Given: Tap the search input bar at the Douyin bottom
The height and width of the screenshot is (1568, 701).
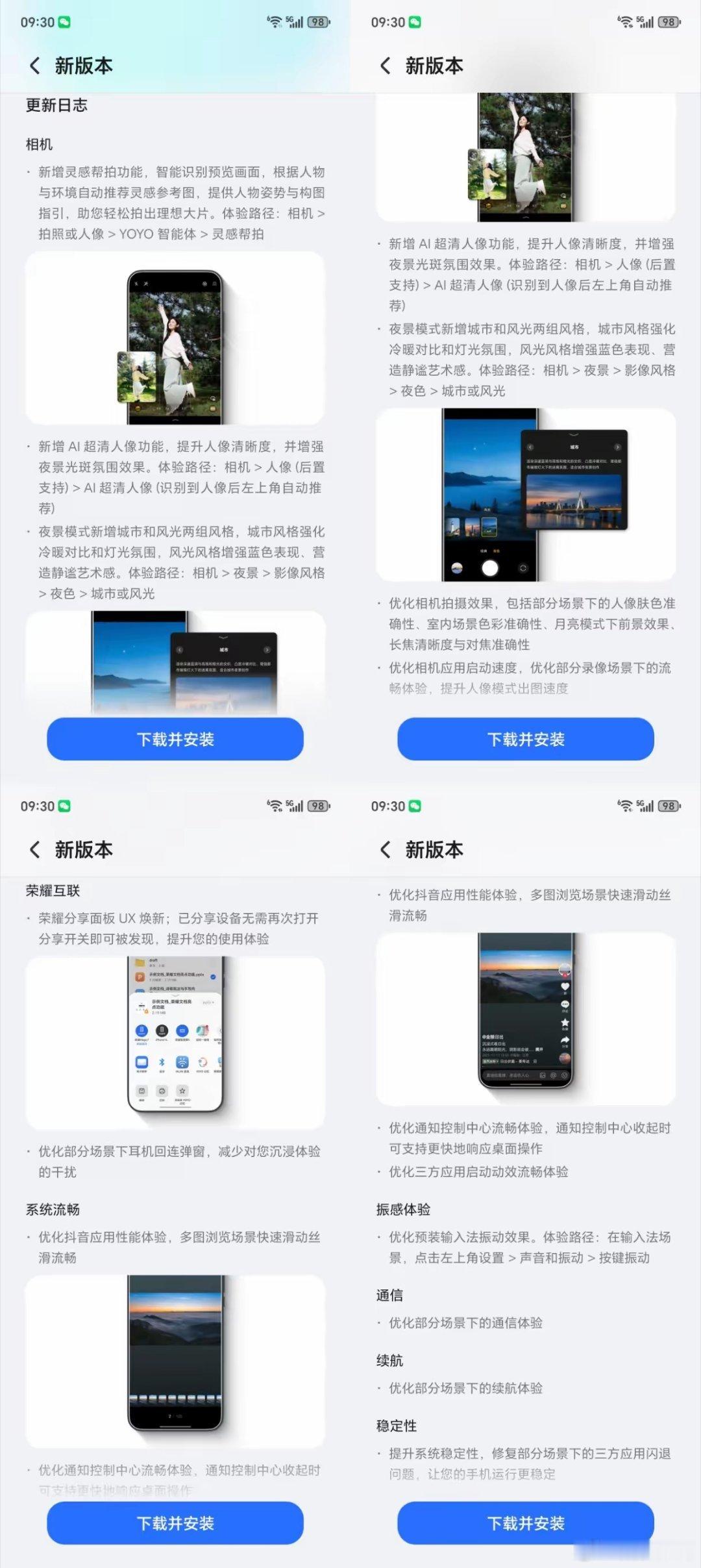Looking at the screenshot, I should click(507, 1075).
